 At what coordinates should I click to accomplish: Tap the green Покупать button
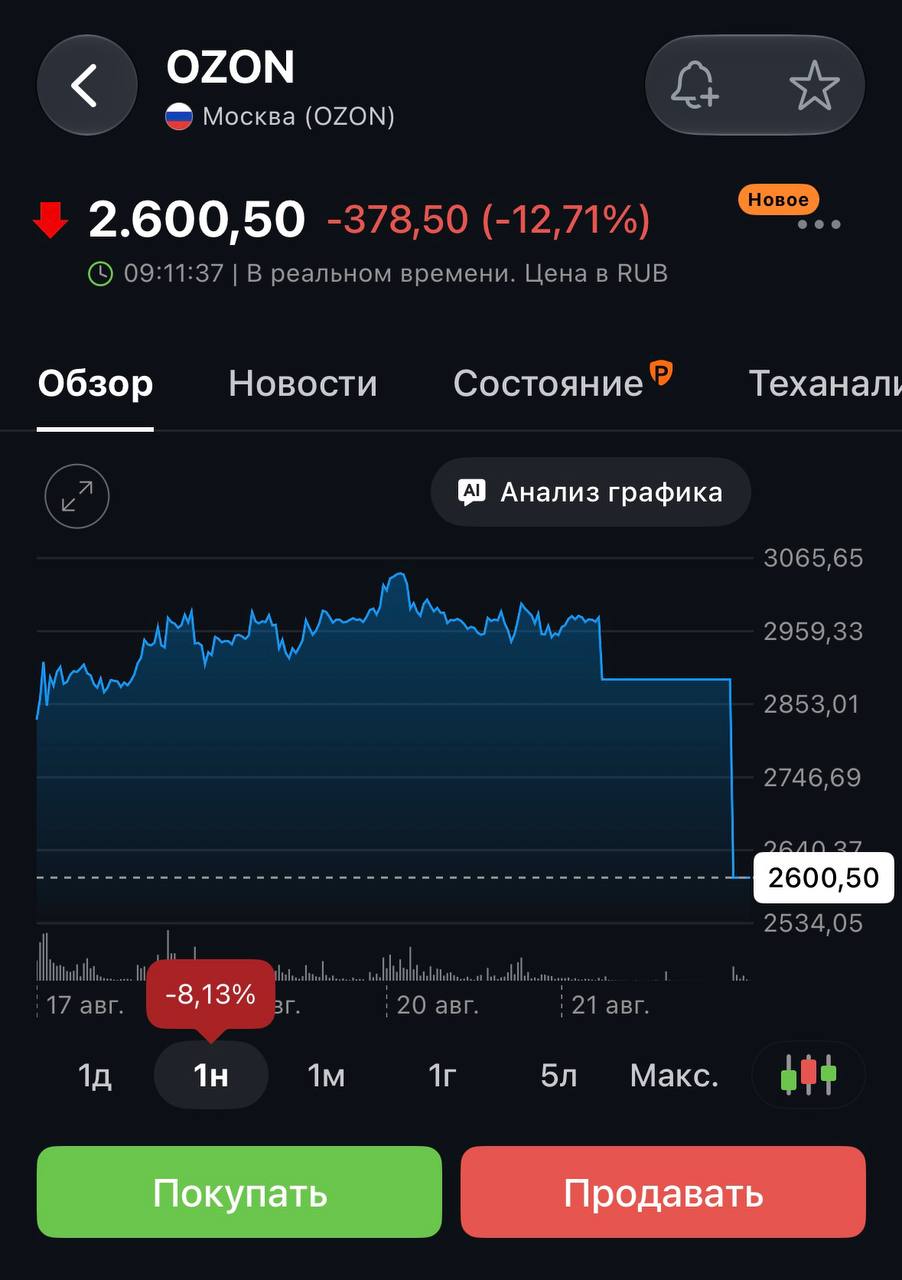[x=239, y=1192]
